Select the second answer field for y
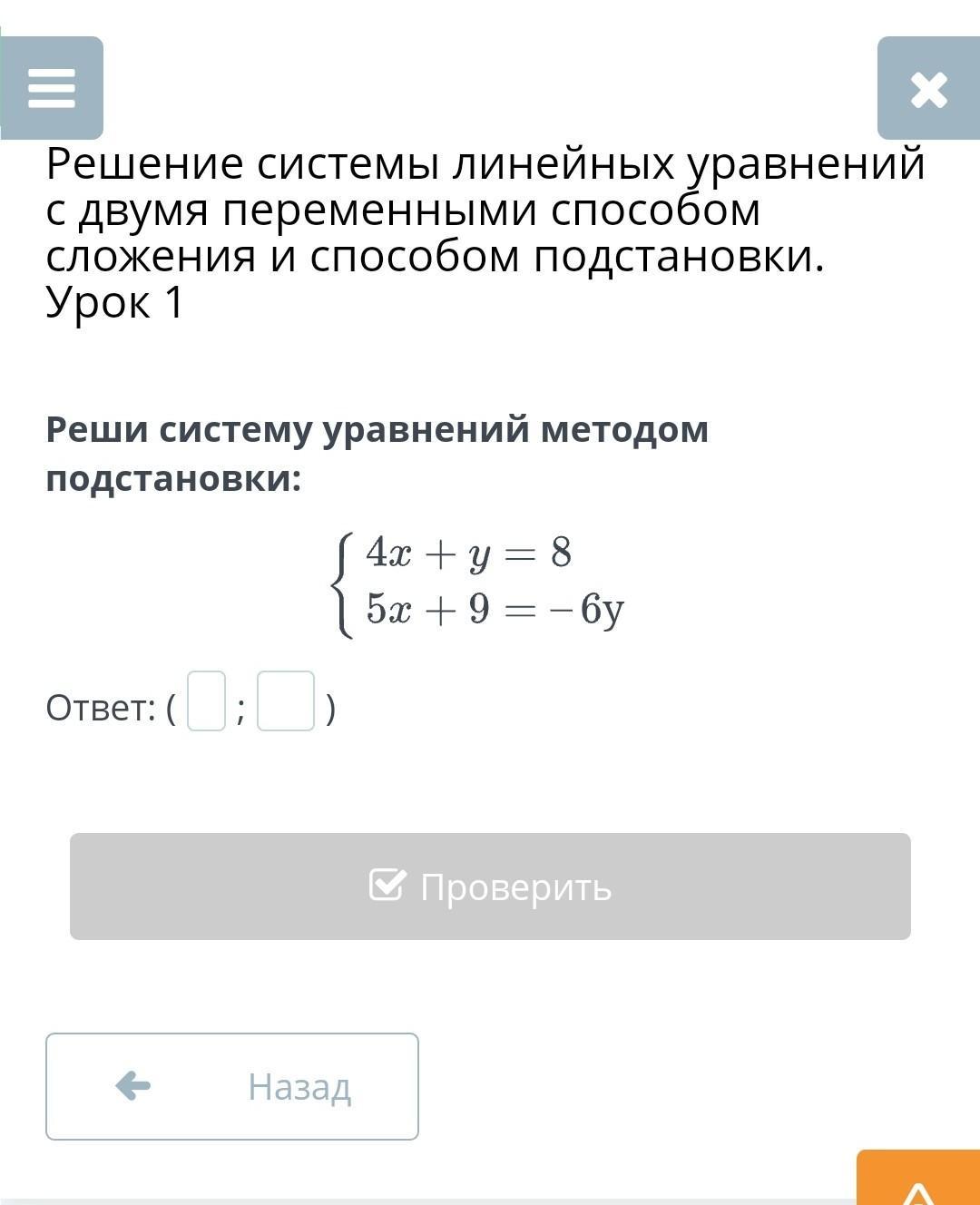This screenshot has height=1205, width=980. coord(286,700)
